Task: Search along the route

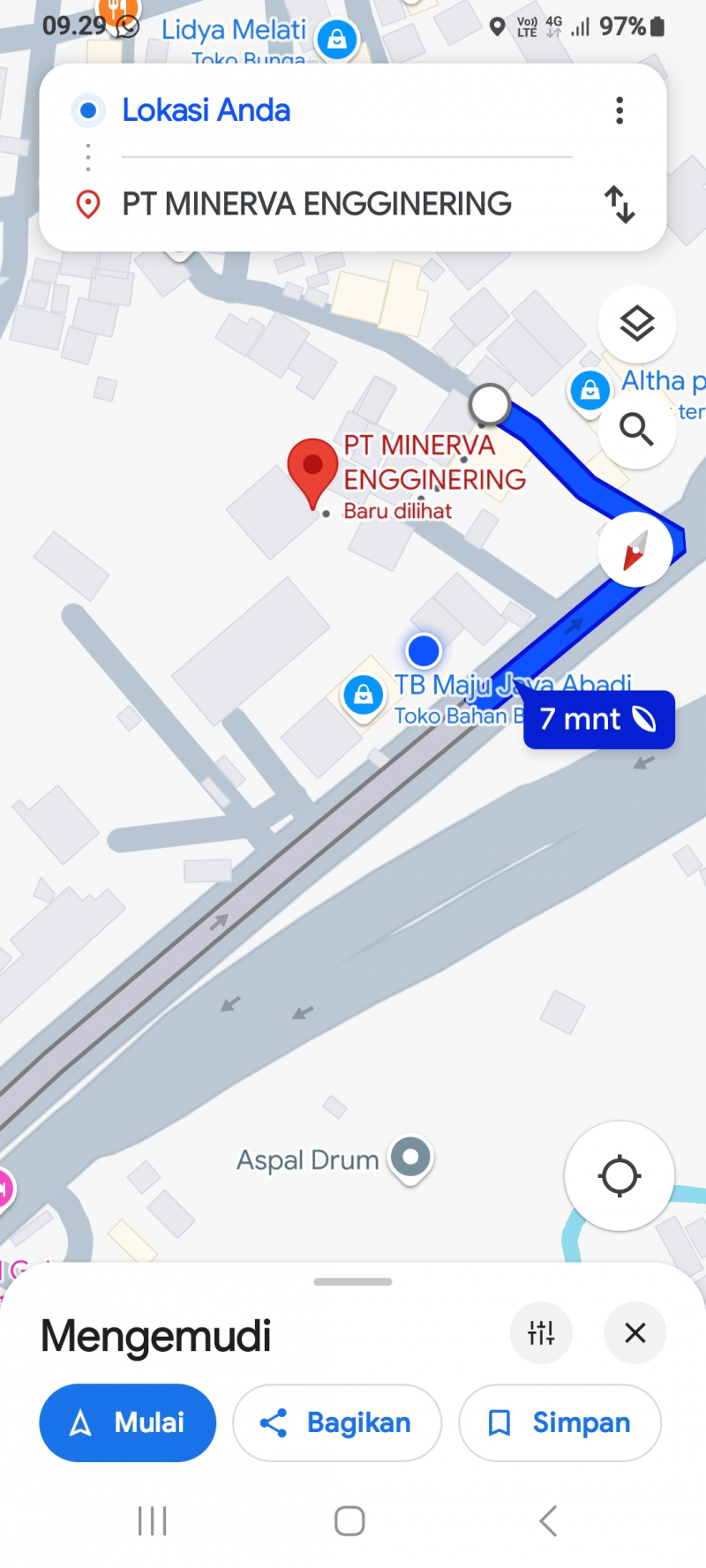Action: pos(636,429)
